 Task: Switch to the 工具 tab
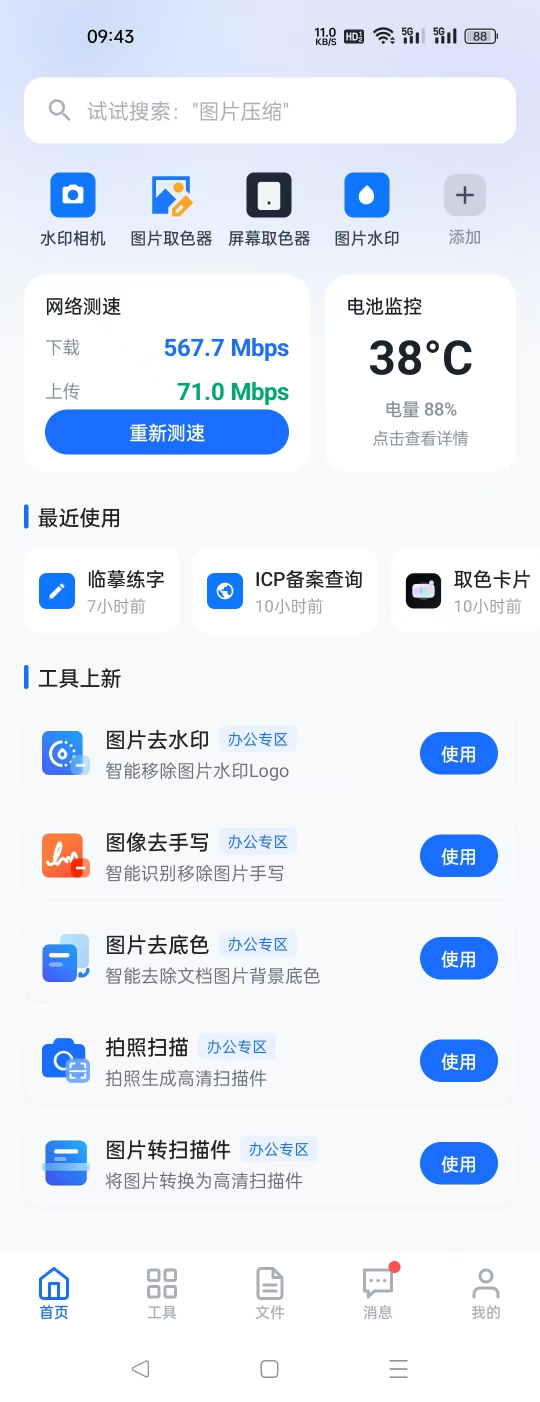[162, 1293]
